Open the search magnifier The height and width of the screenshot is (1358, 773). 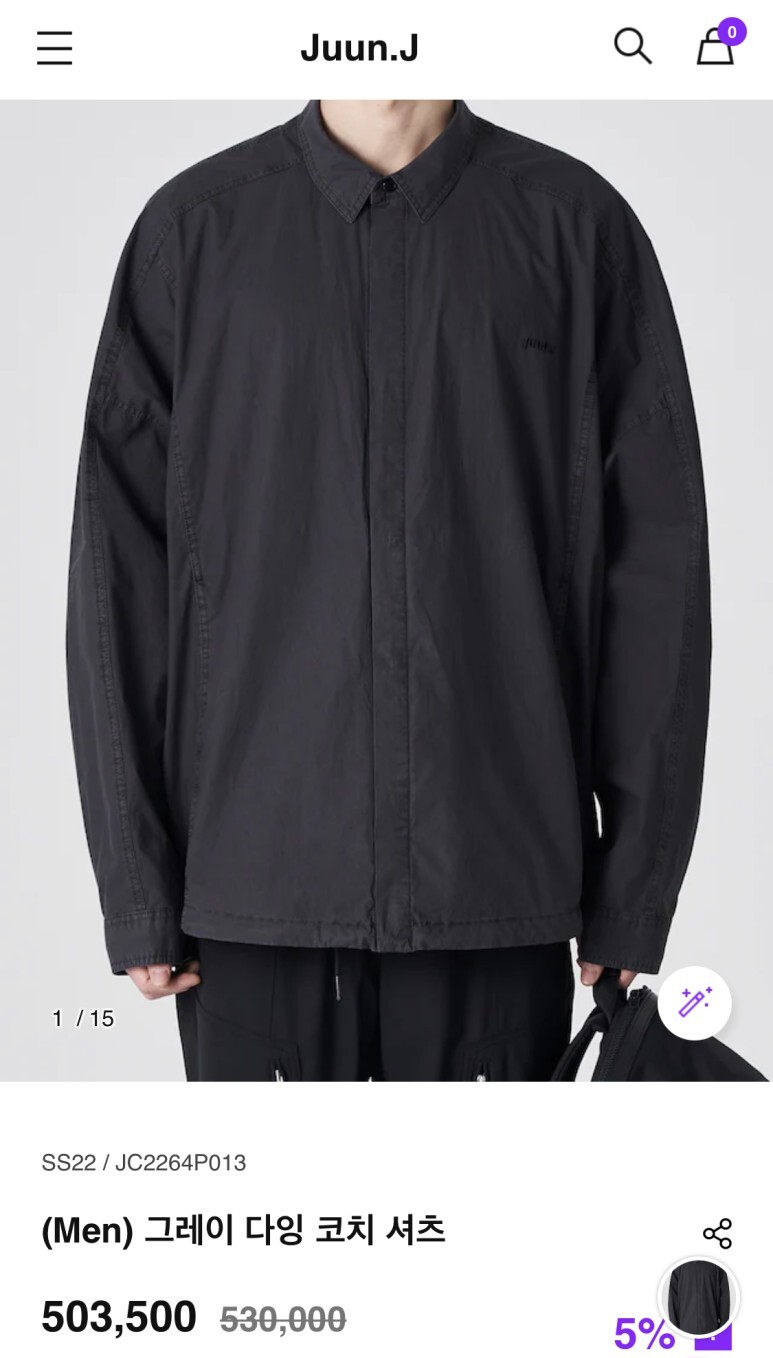pyautogui.click(x=632, y=46)
